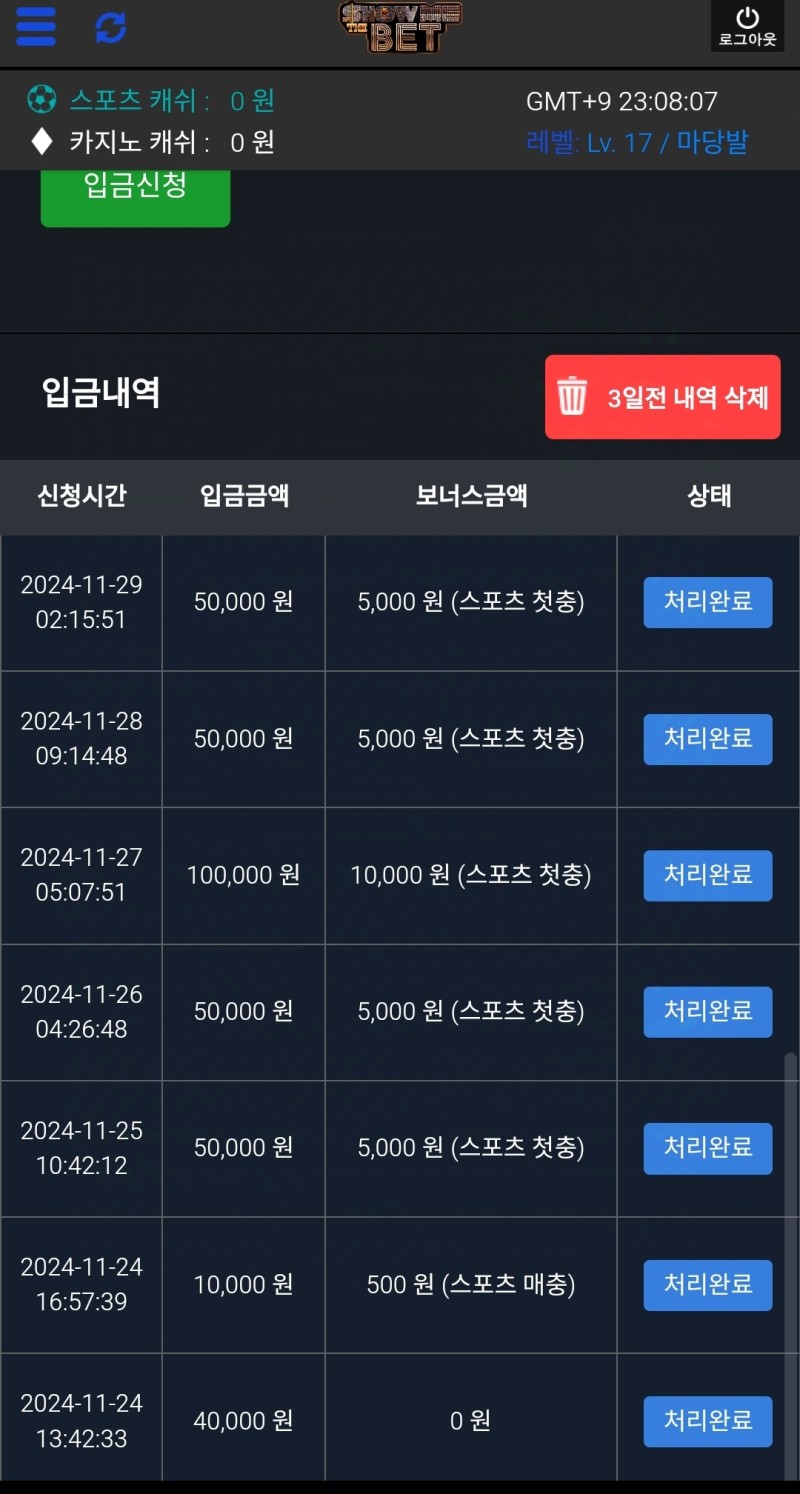
Task: Tap the refresh icon
Action: tap(110, 27)
